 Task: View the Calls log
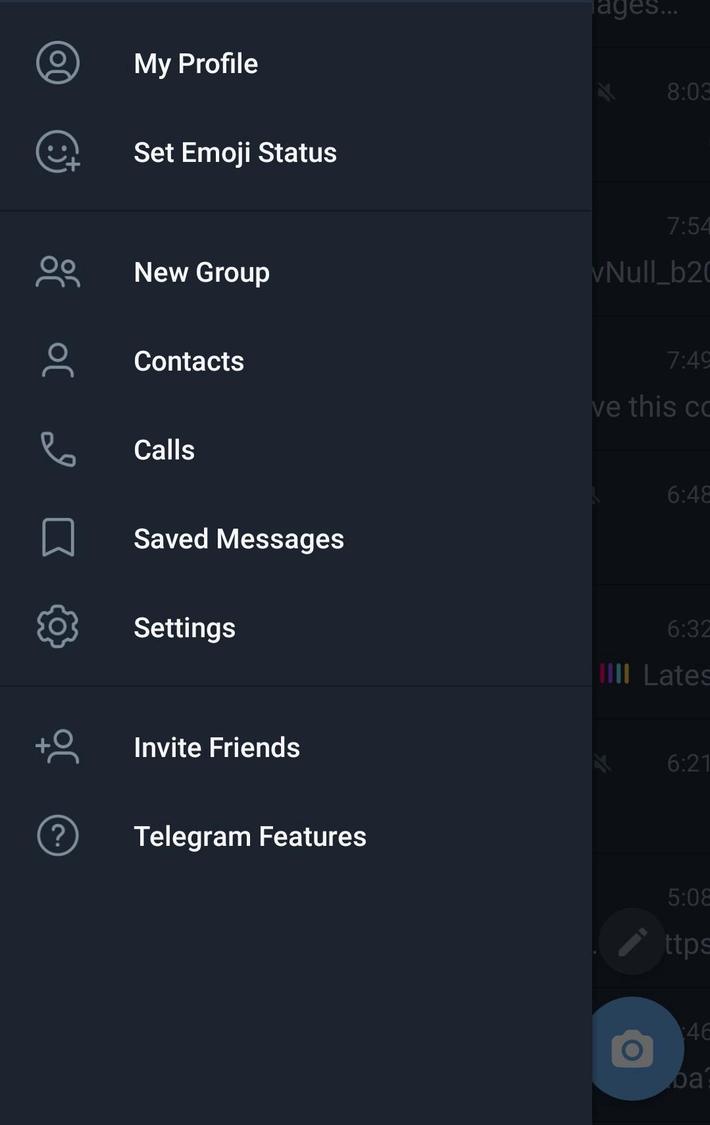click(x=164, y=450)
